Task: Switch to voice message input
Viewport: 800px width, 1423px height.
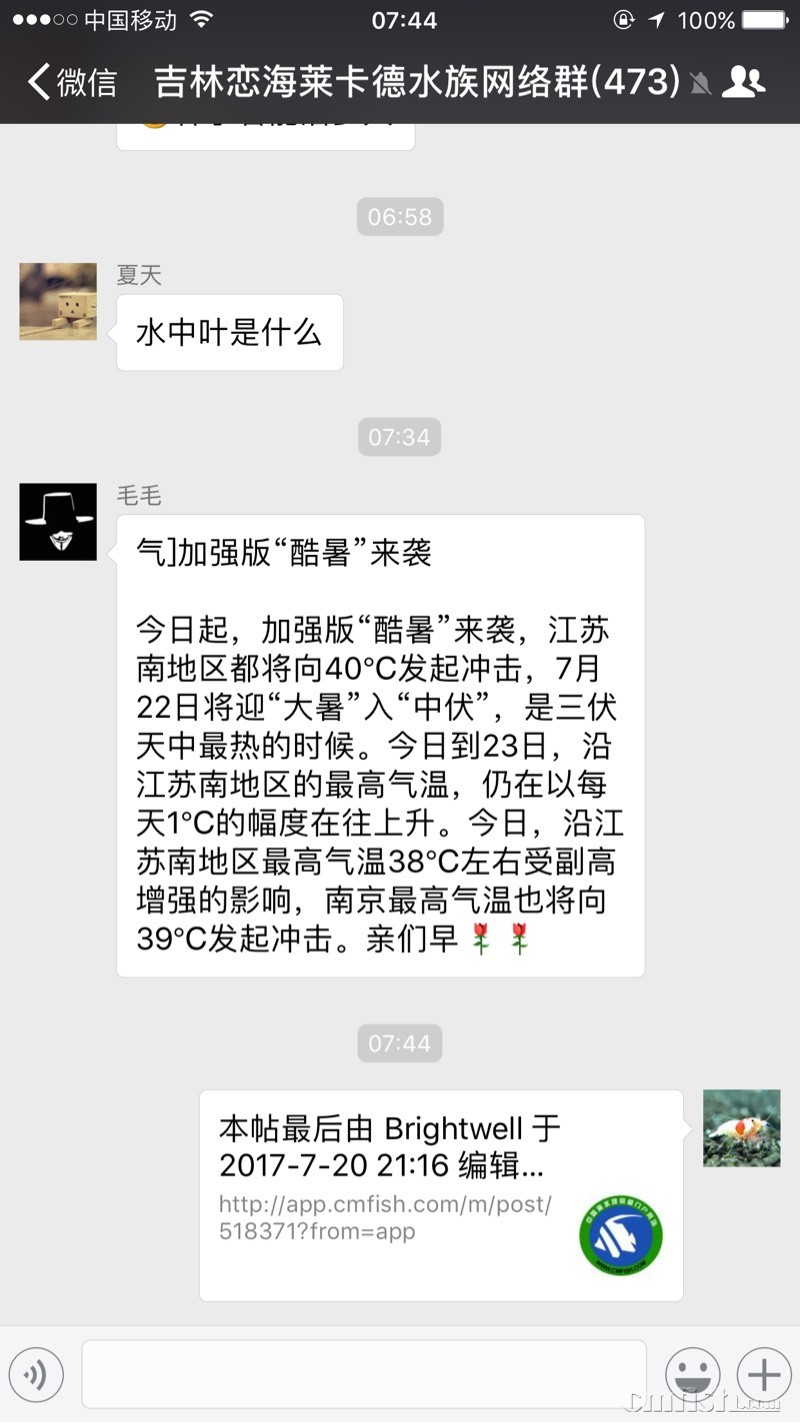Action: (x=36, y=1375)
